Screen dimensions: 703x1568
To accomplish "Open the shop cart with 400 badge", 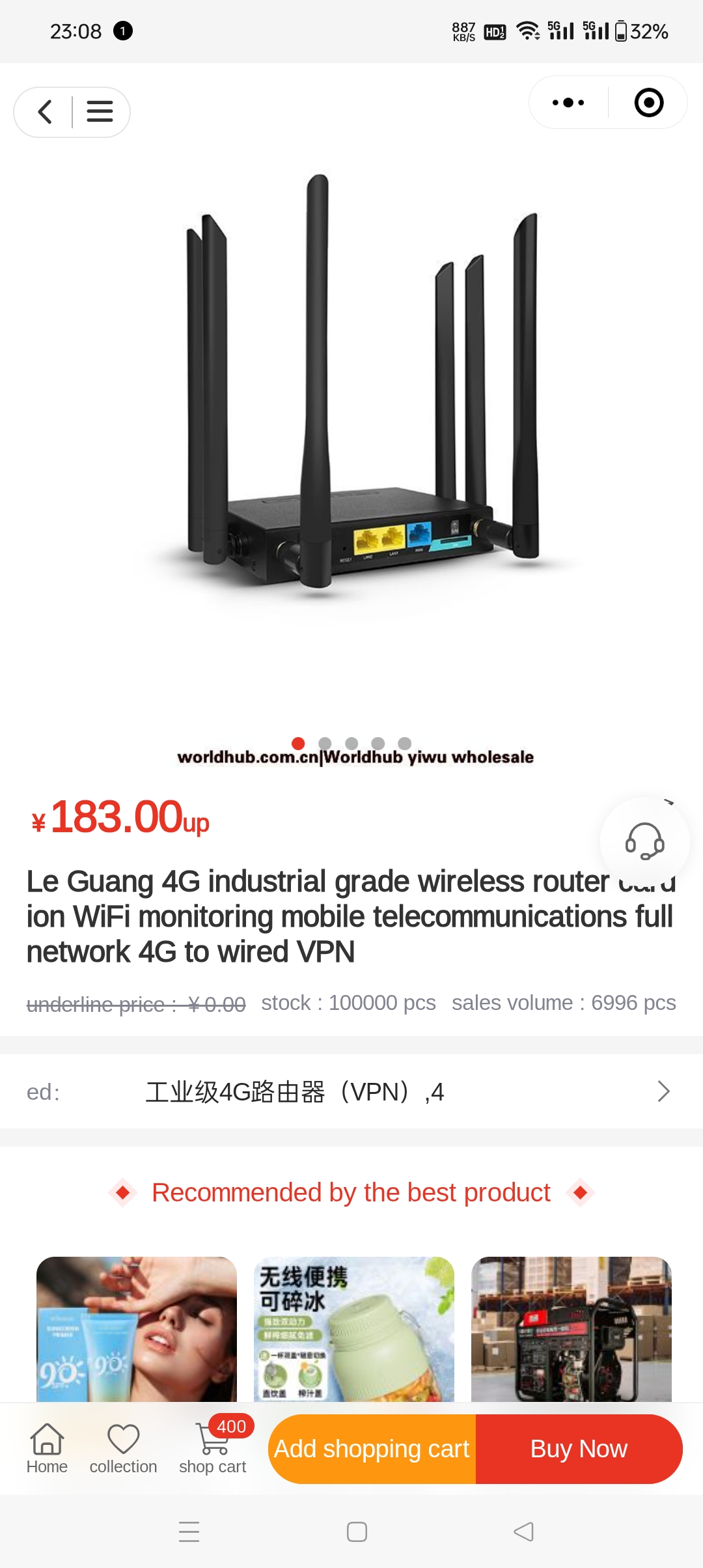I will pos(212,1446).
